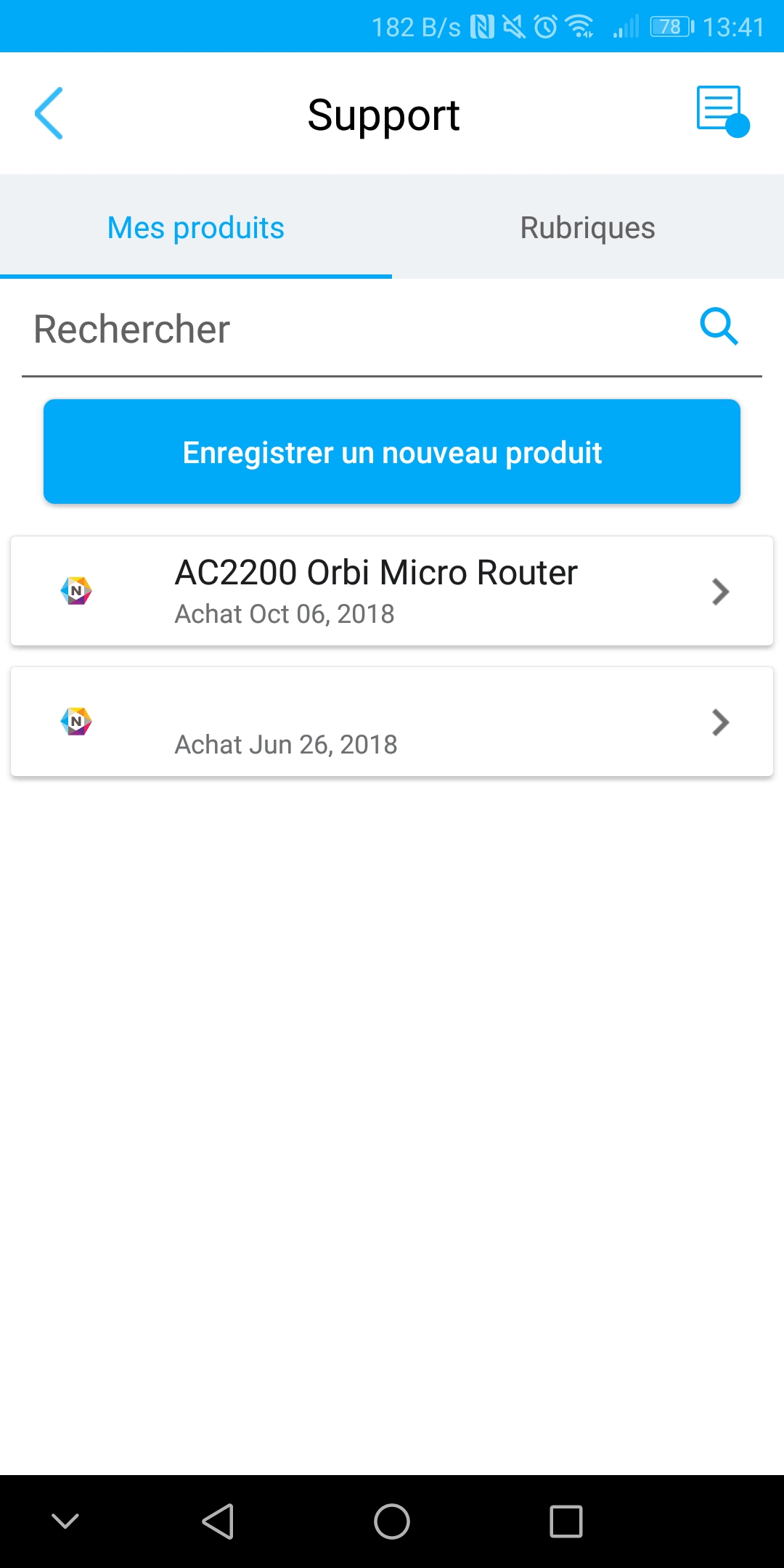Image resolution: width=784 pixels, height=1568 pixels.
Task: Open AC2200 Orbi Micro Router product
Action: pyautogui.click(x=392, y=591)
